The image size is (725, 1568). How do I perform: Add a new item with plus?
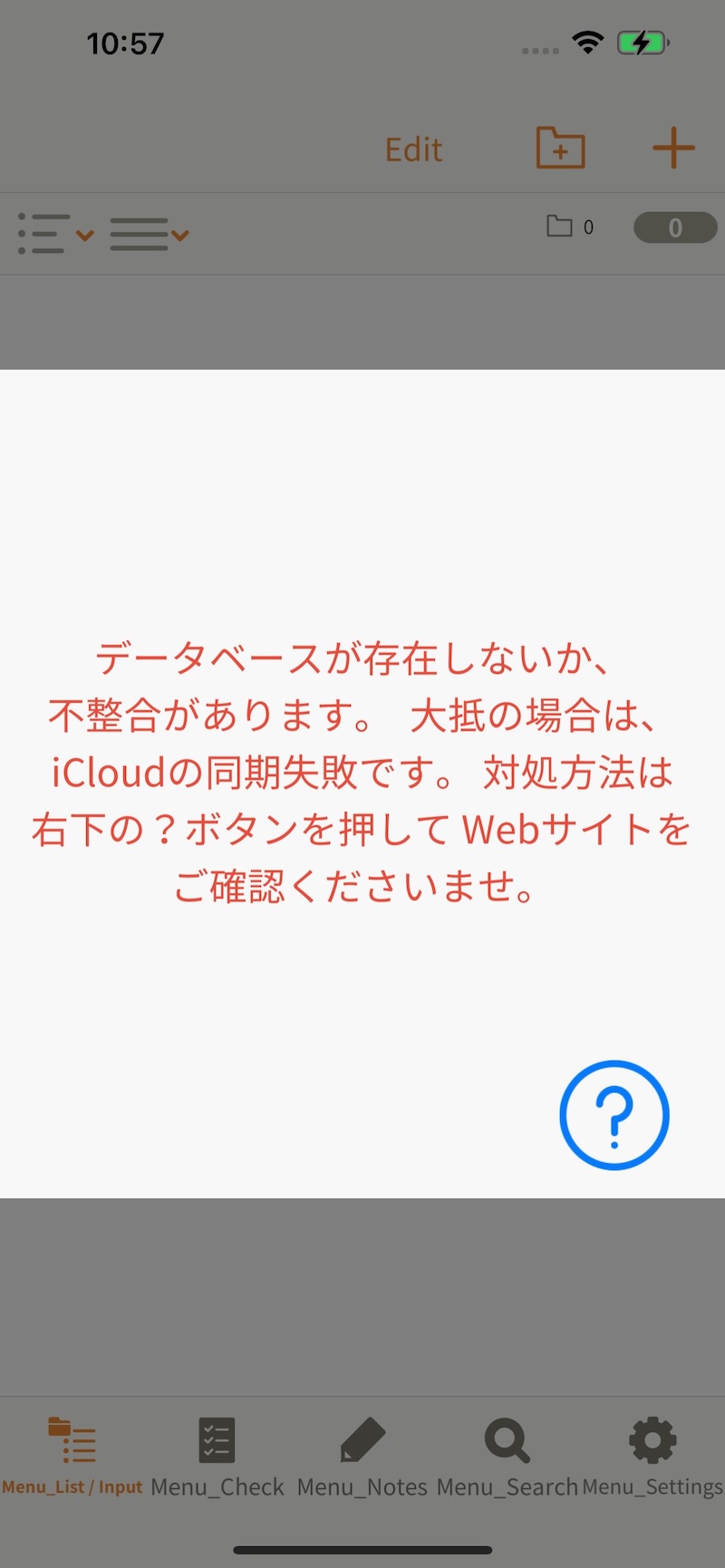[x=673, y=148]
